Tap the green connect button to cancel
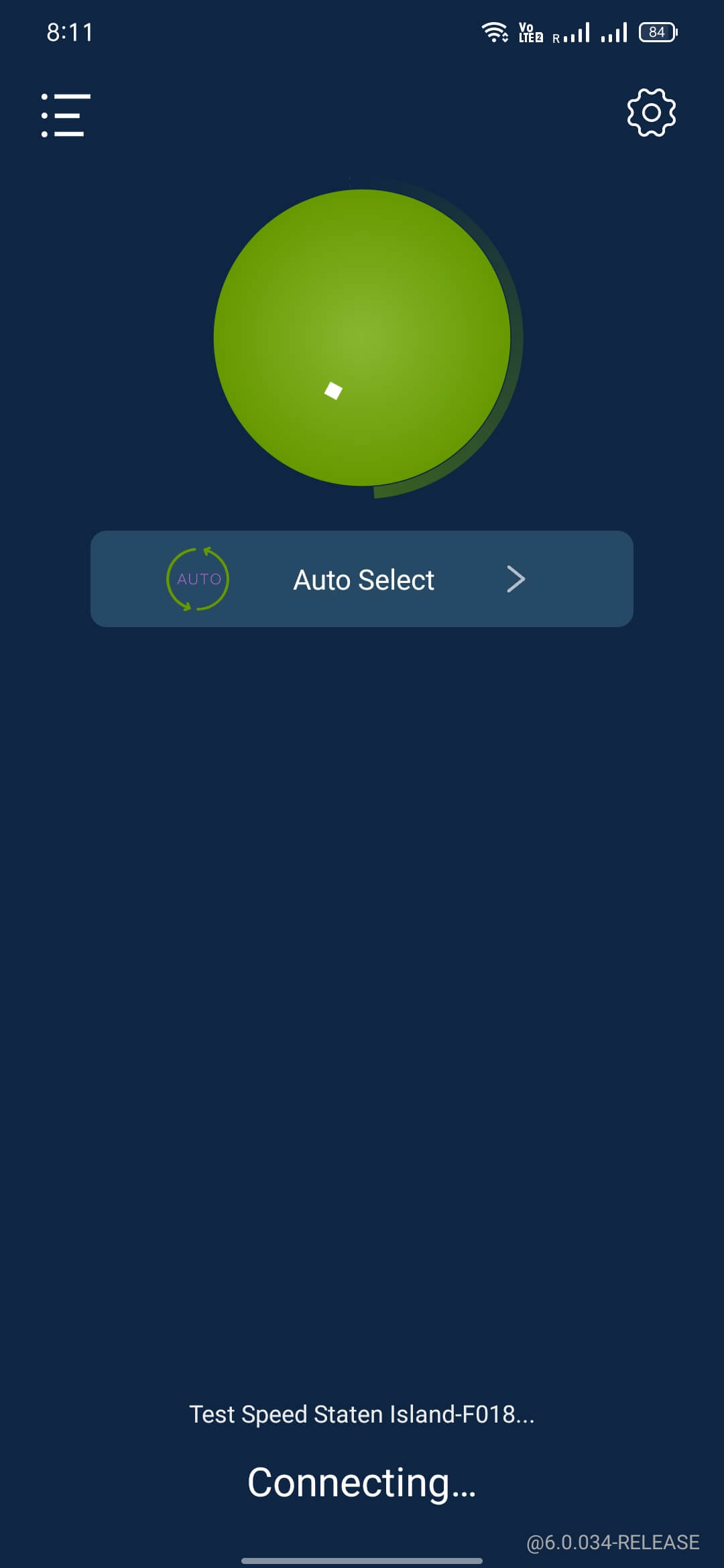This screenshot has height=1568, width=724. click(x=362, y=338)
